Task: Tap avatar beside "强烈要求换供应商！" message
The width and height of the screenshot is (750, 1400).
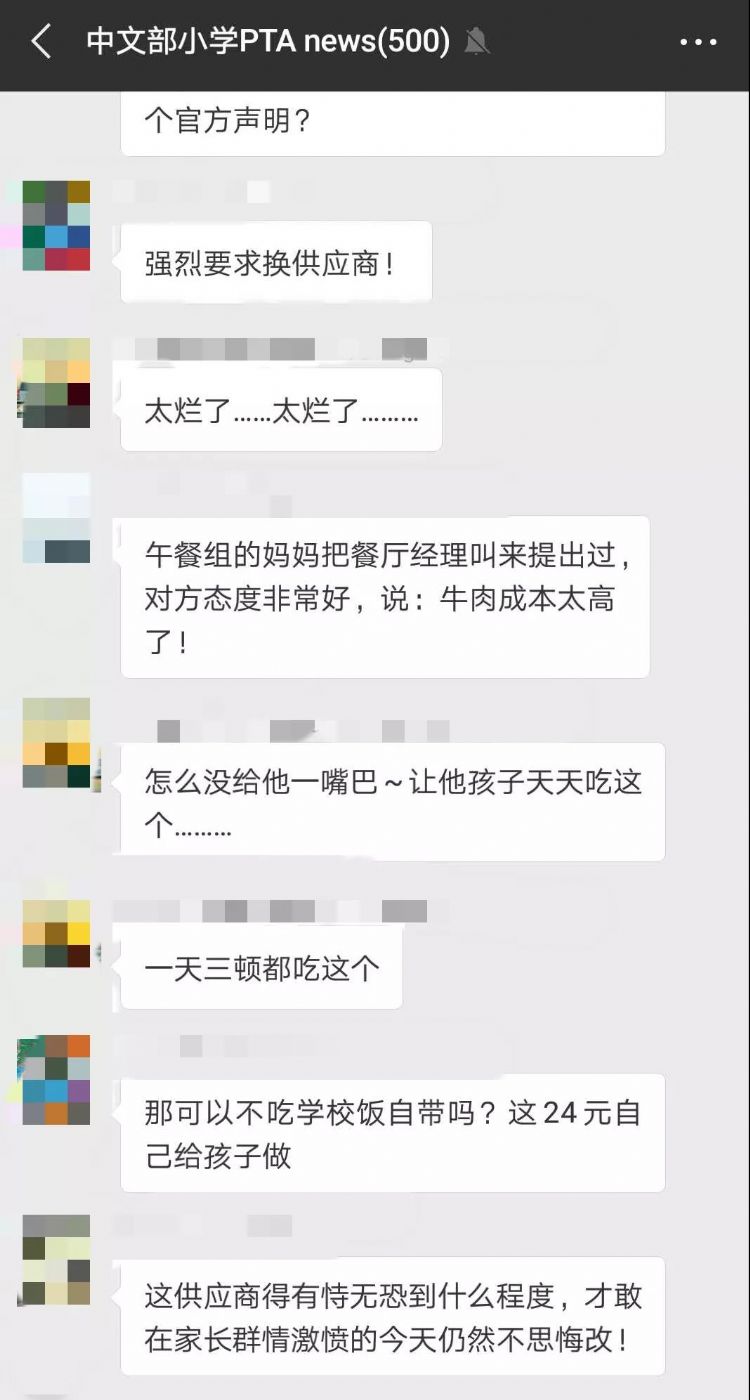Action: (x=56, y=226)
